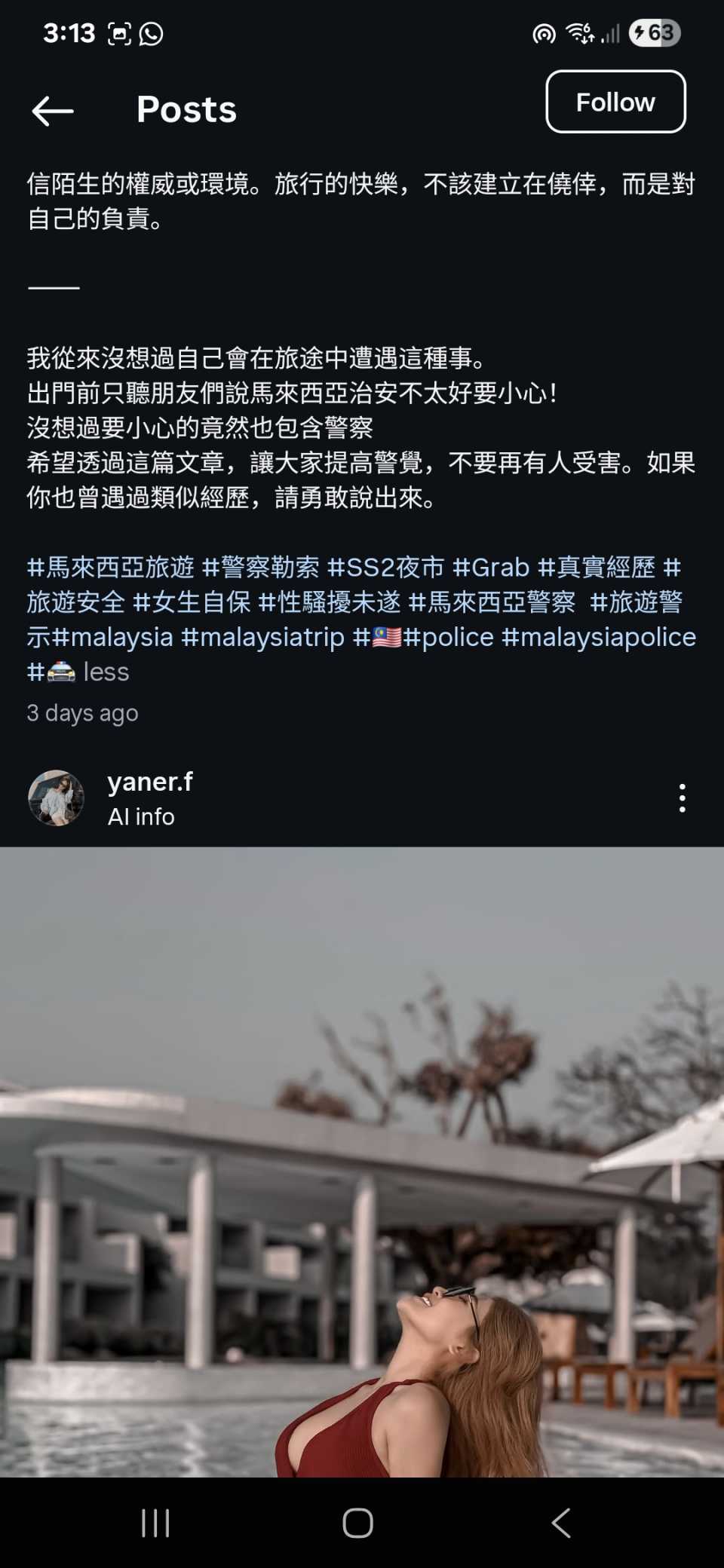
Task: Open hashtag #Grab
Action: [491, 567]
